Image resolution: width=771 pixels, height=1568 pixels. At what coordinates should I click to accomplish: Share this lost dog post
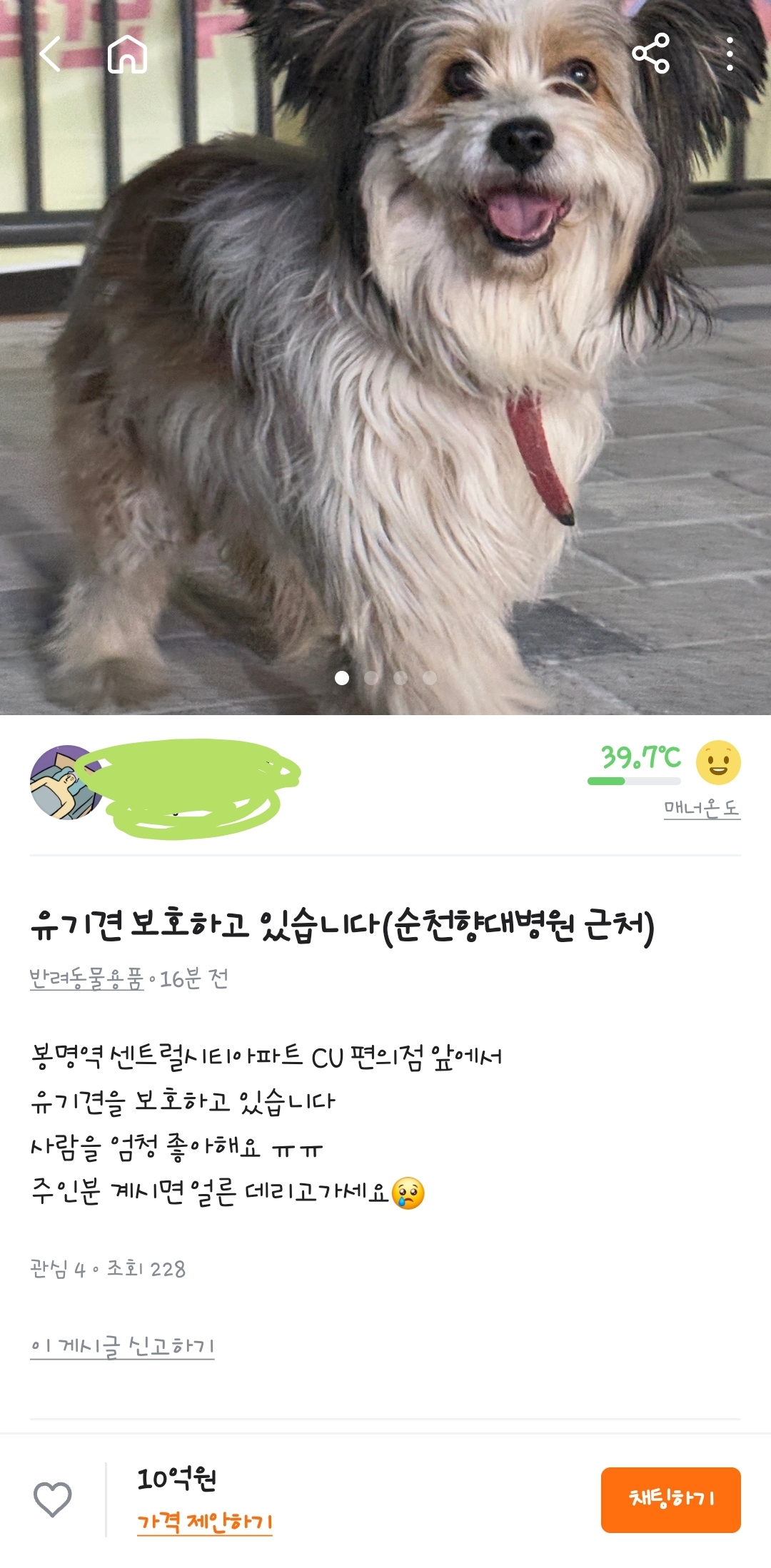(x=650, y=54)
